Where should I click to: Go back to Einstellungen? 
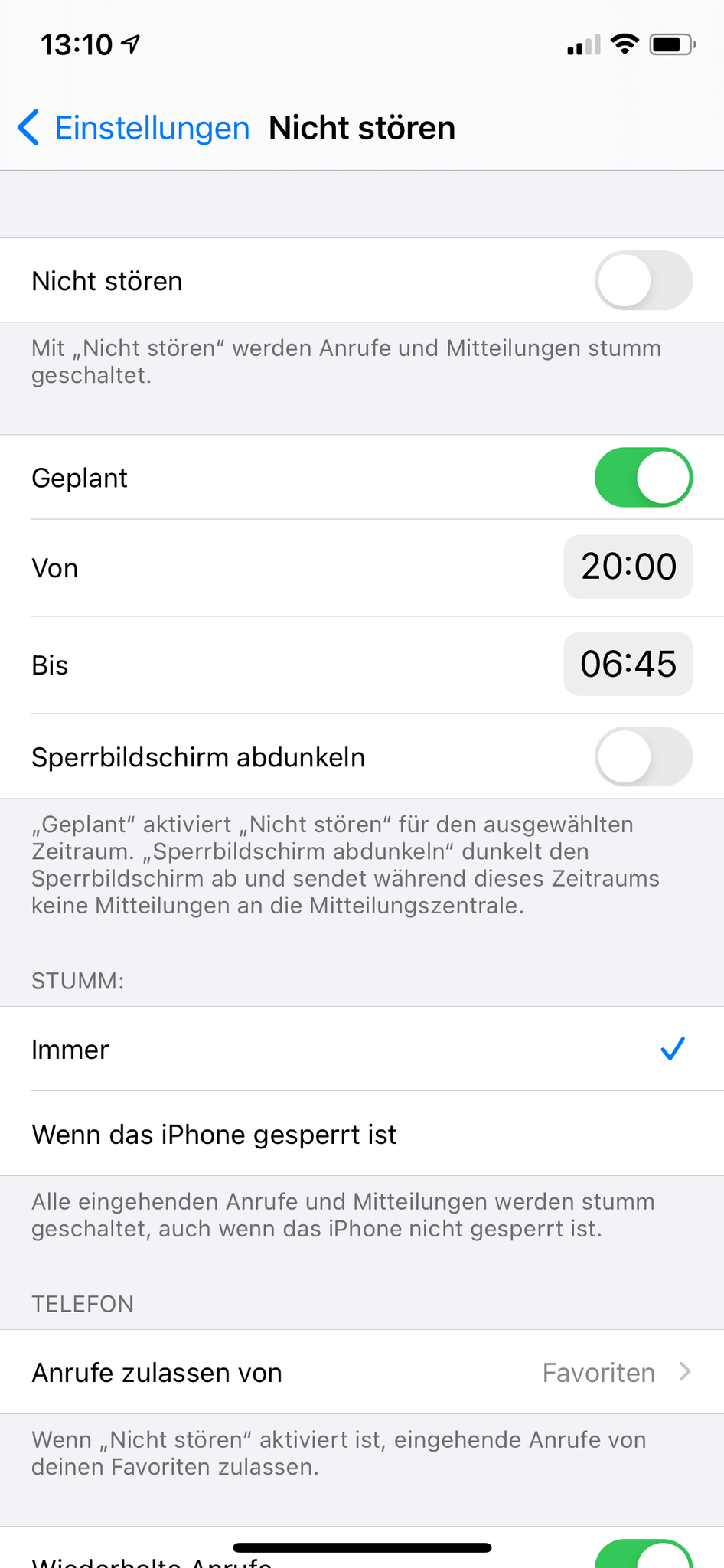tap(134, 128)
